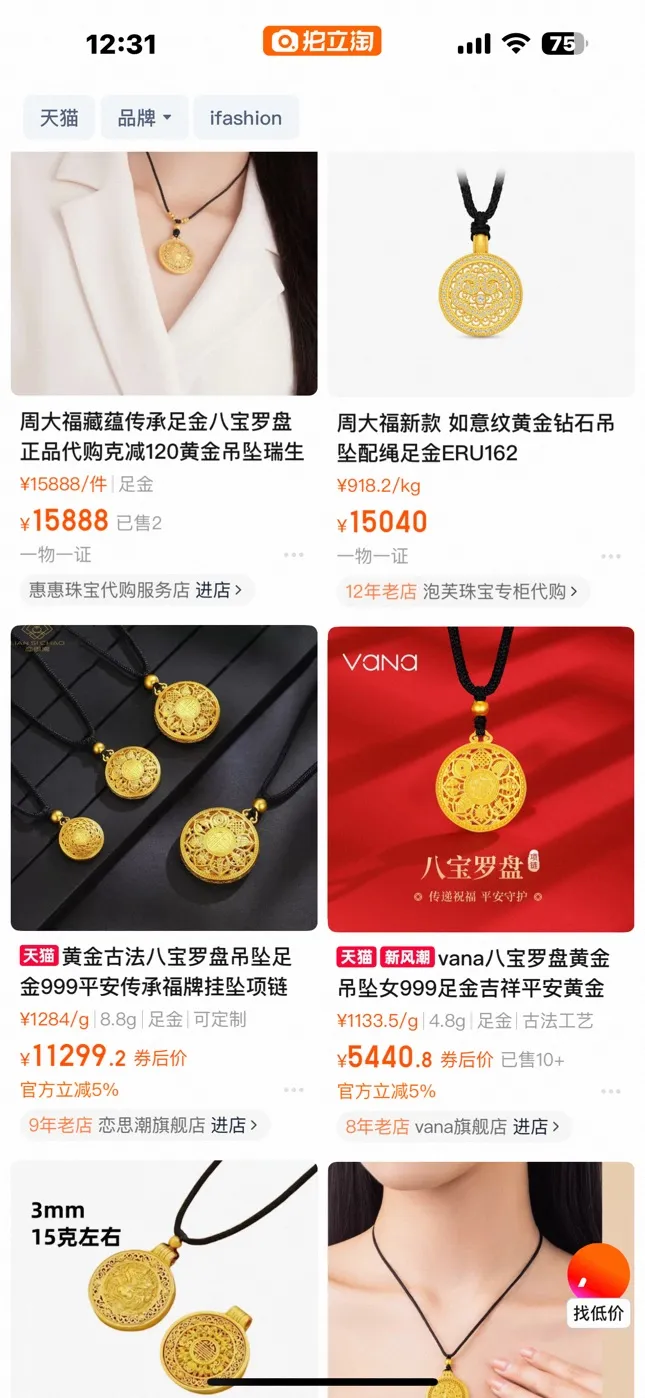The image size is (645, 1398).
Task: Enter 惠惠珠宝代购服务店 store
Action: tap(136, 590)
